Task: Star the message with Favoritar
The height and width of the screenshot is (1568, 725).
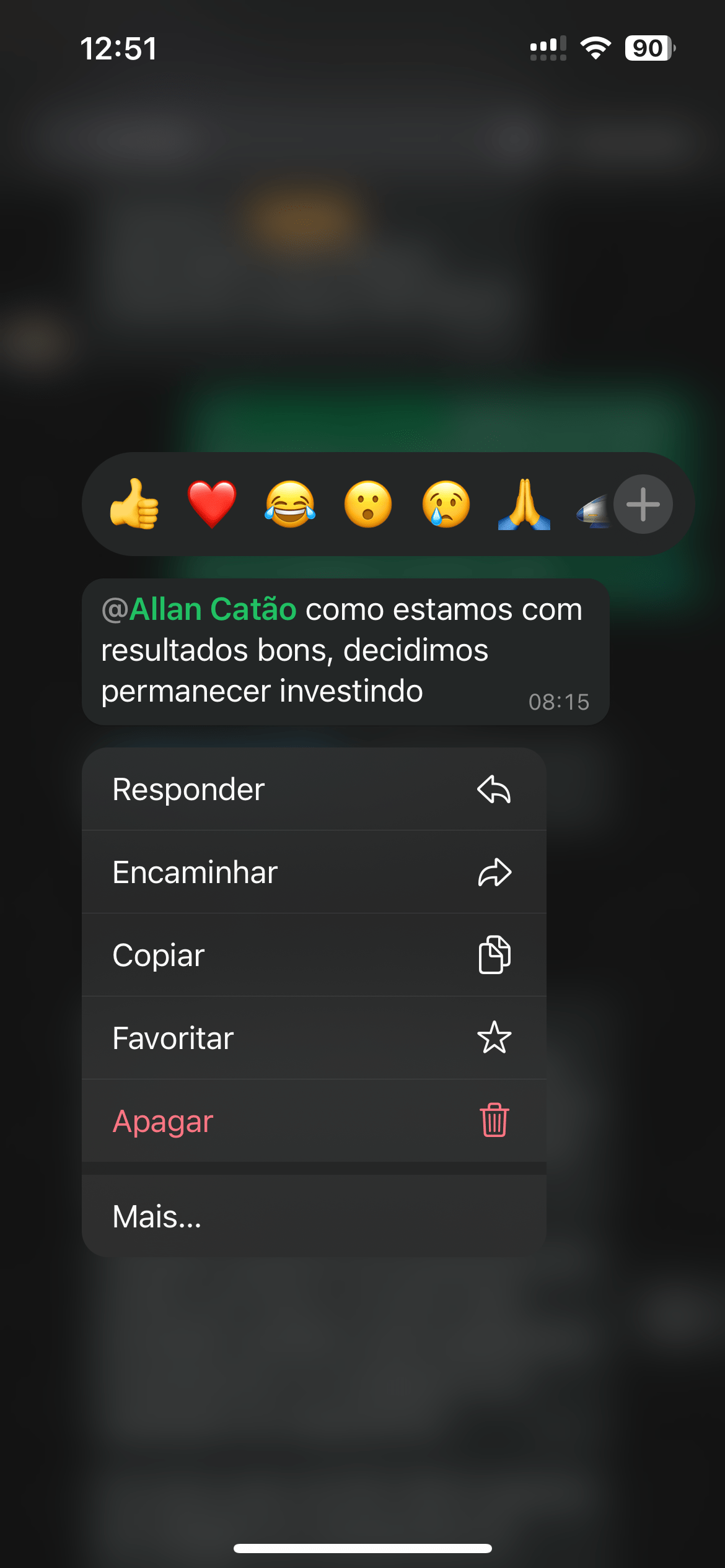Action: click(x=314, y=1038)
